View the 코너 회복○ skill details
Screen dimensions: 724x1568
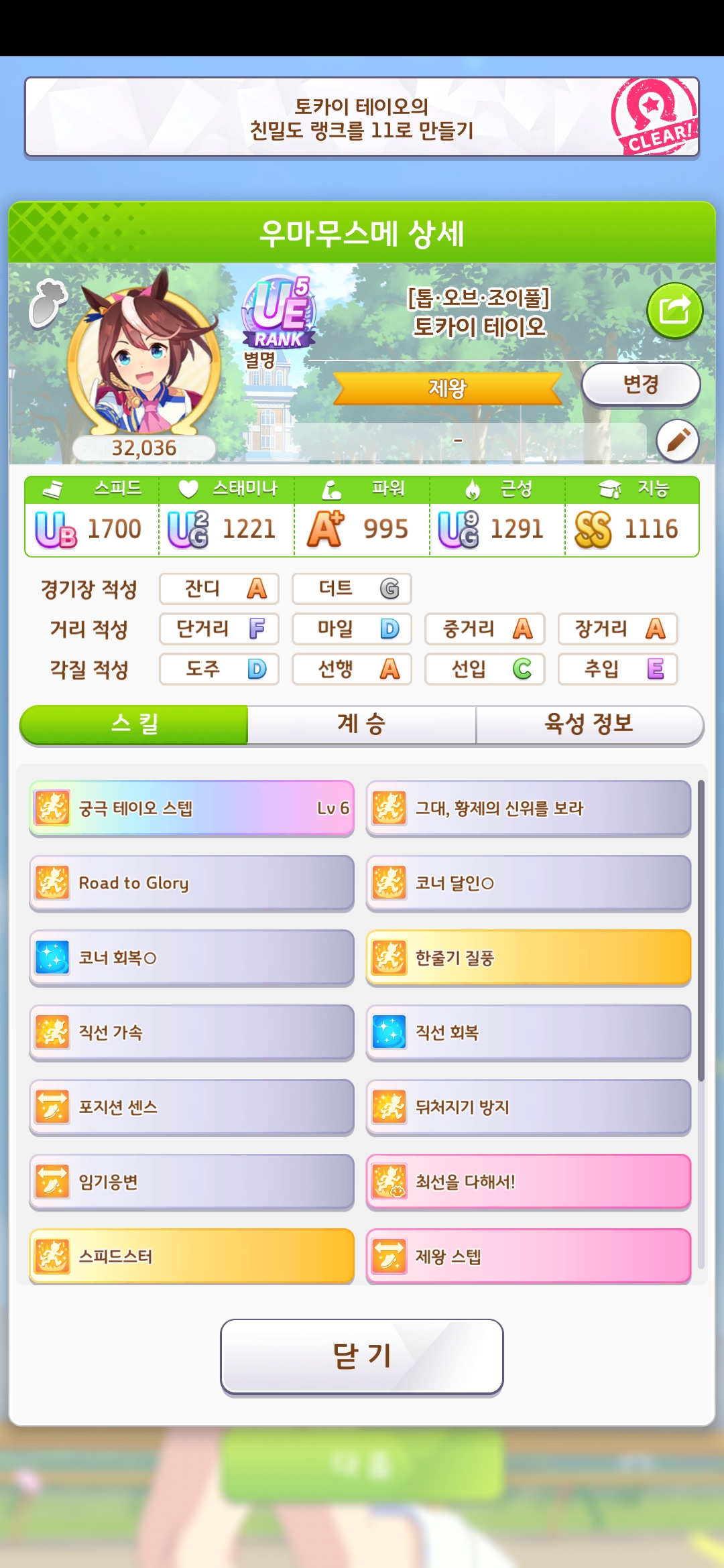(x=192, y=958)
